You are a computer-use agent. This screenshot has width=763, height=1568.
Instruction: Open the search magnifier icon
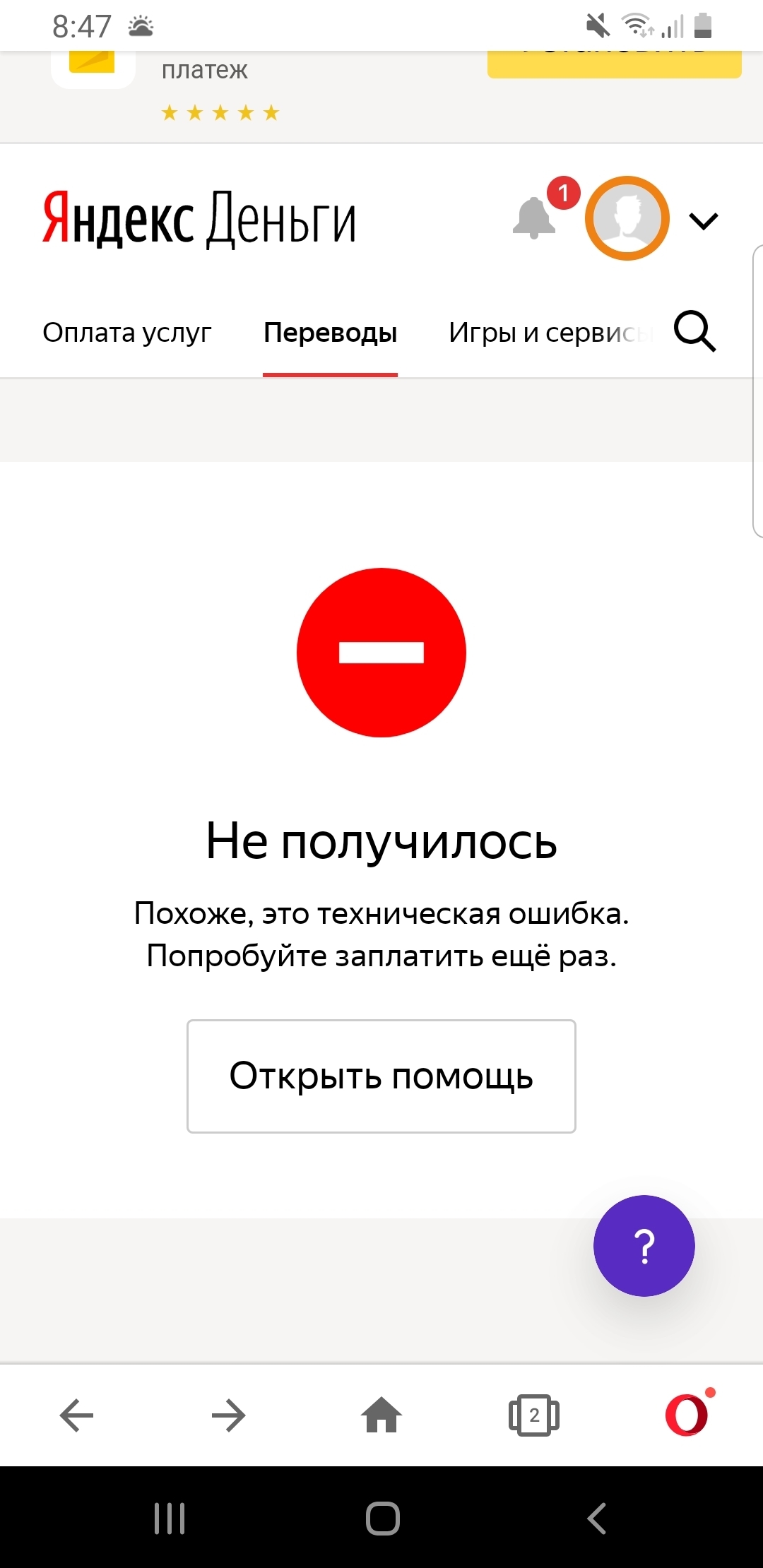[694, 331]
